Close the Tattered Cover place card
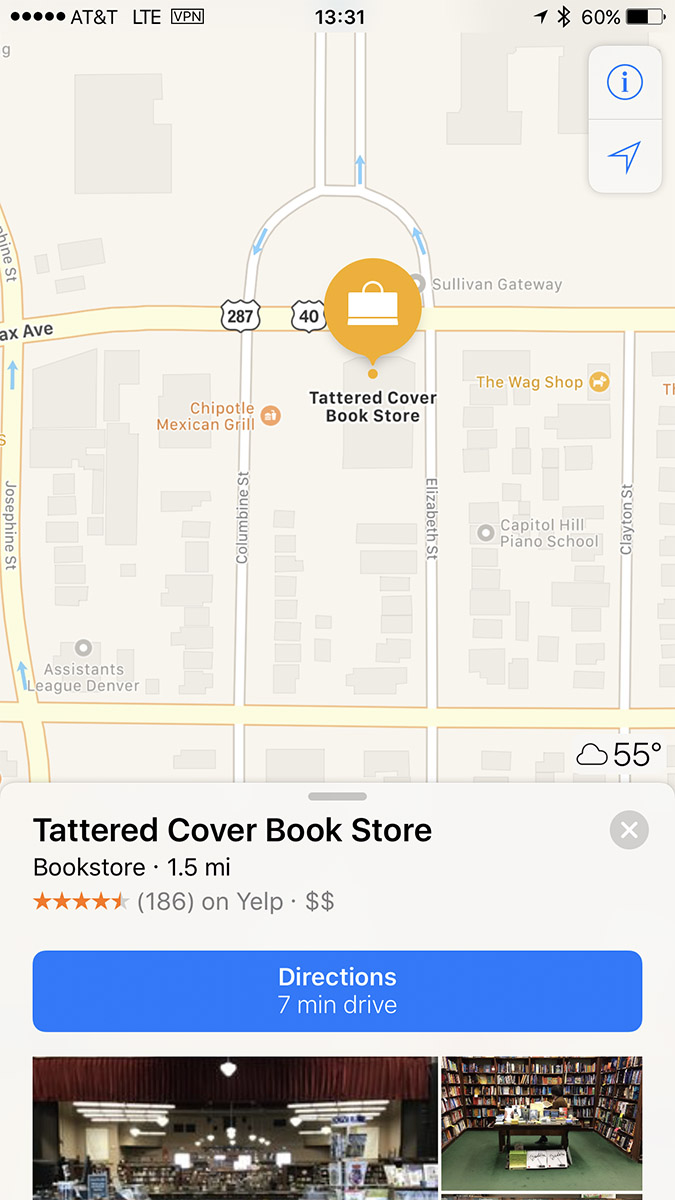Viewport: 675px width, 1200px height. point(629,830)
